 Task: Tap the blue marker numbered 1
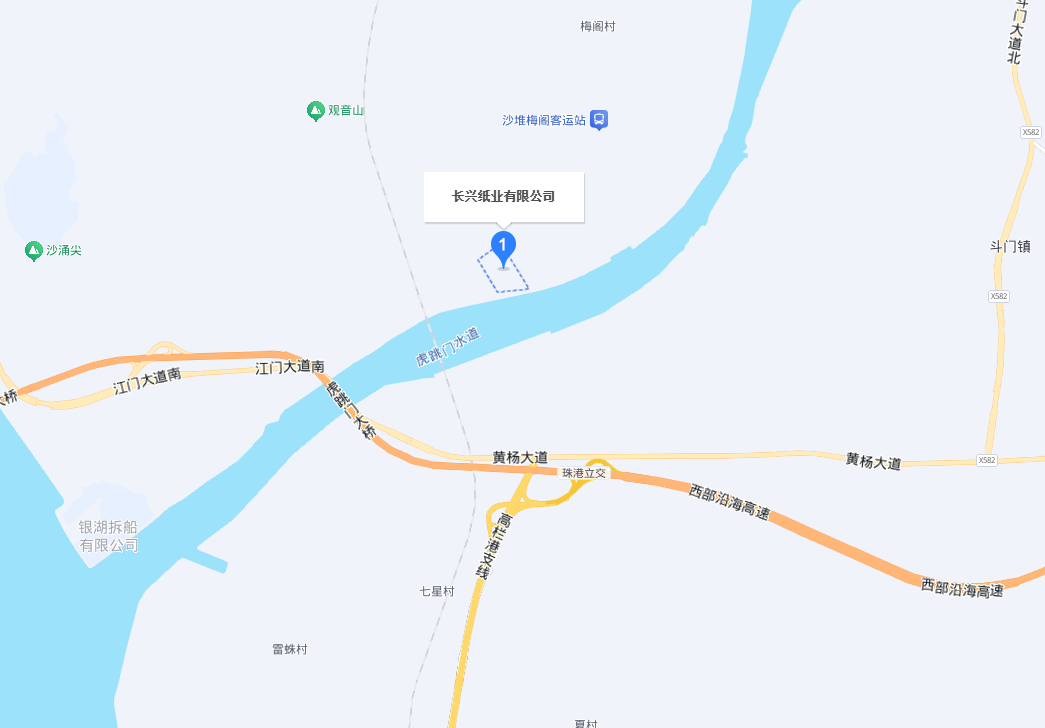[503, 245]
